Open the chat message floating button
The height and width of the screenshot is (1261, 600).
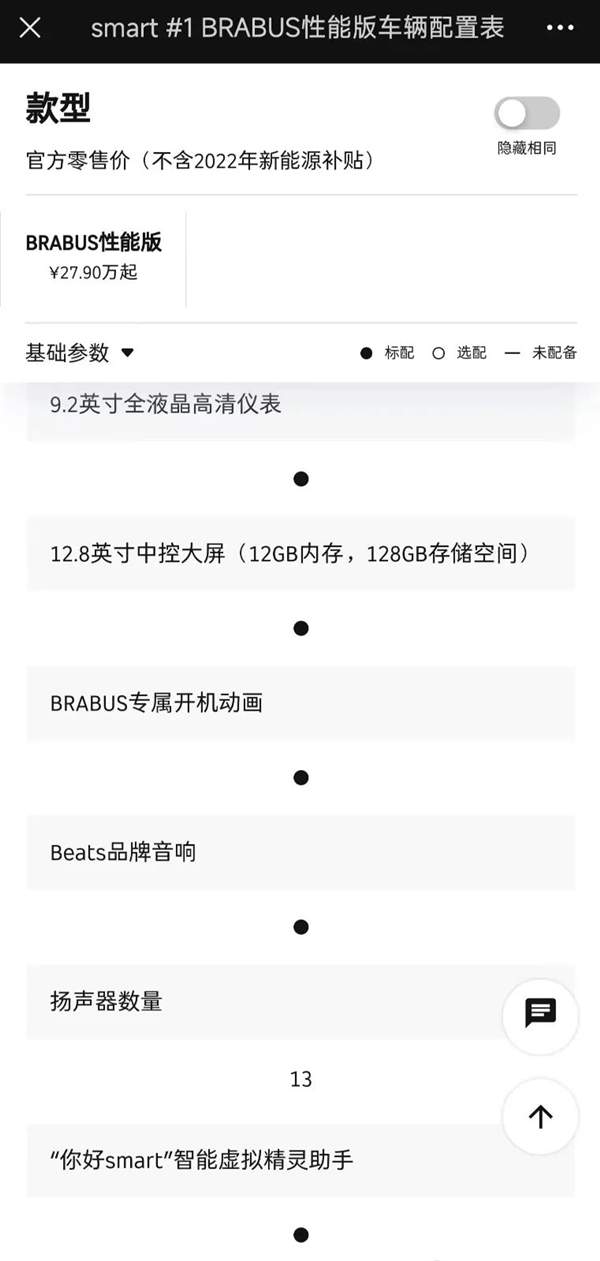pyautogui.click(x=540, y=1013)
